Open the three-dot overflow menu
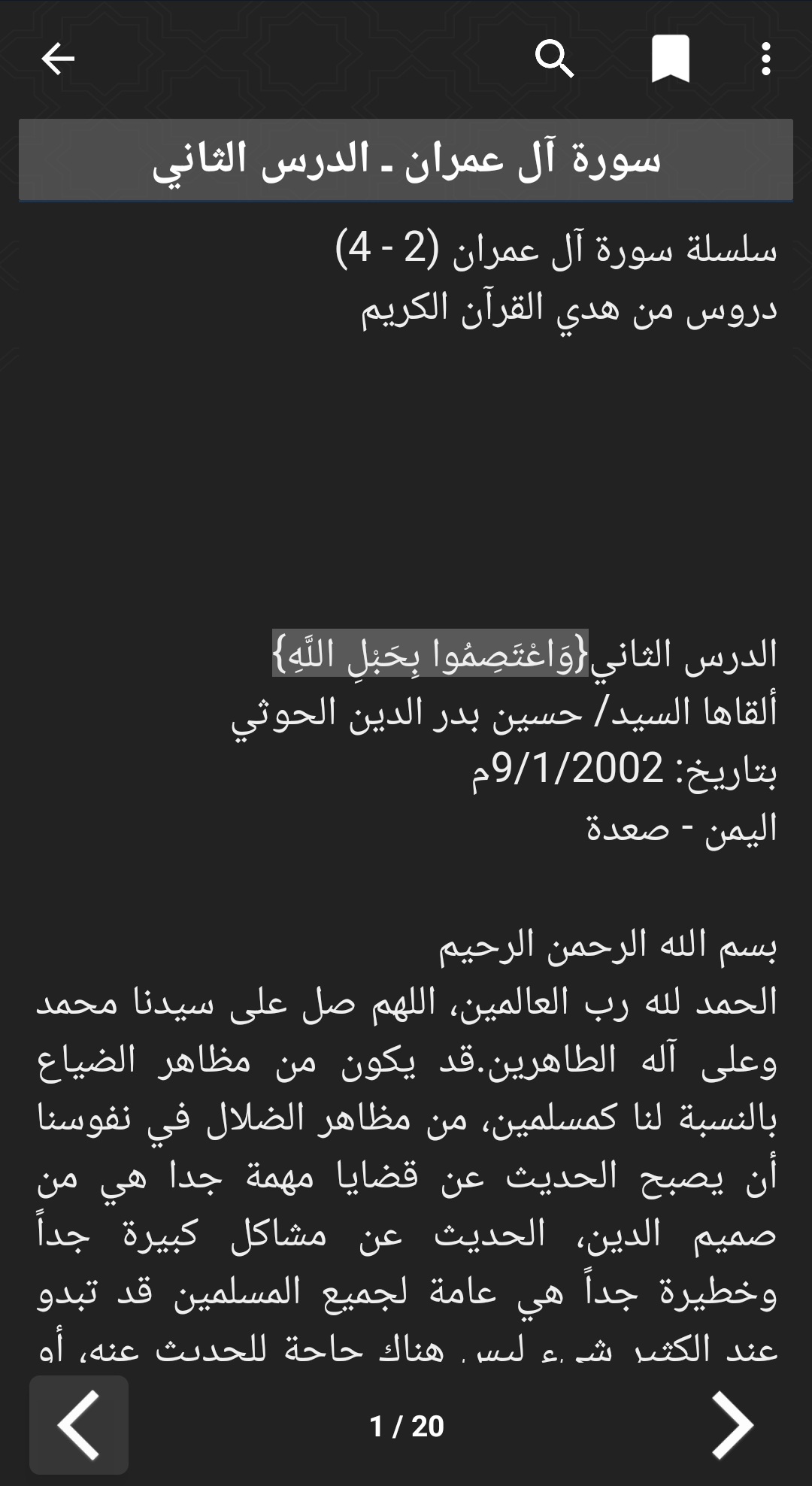812x1486 pixels. click(765, 59)
